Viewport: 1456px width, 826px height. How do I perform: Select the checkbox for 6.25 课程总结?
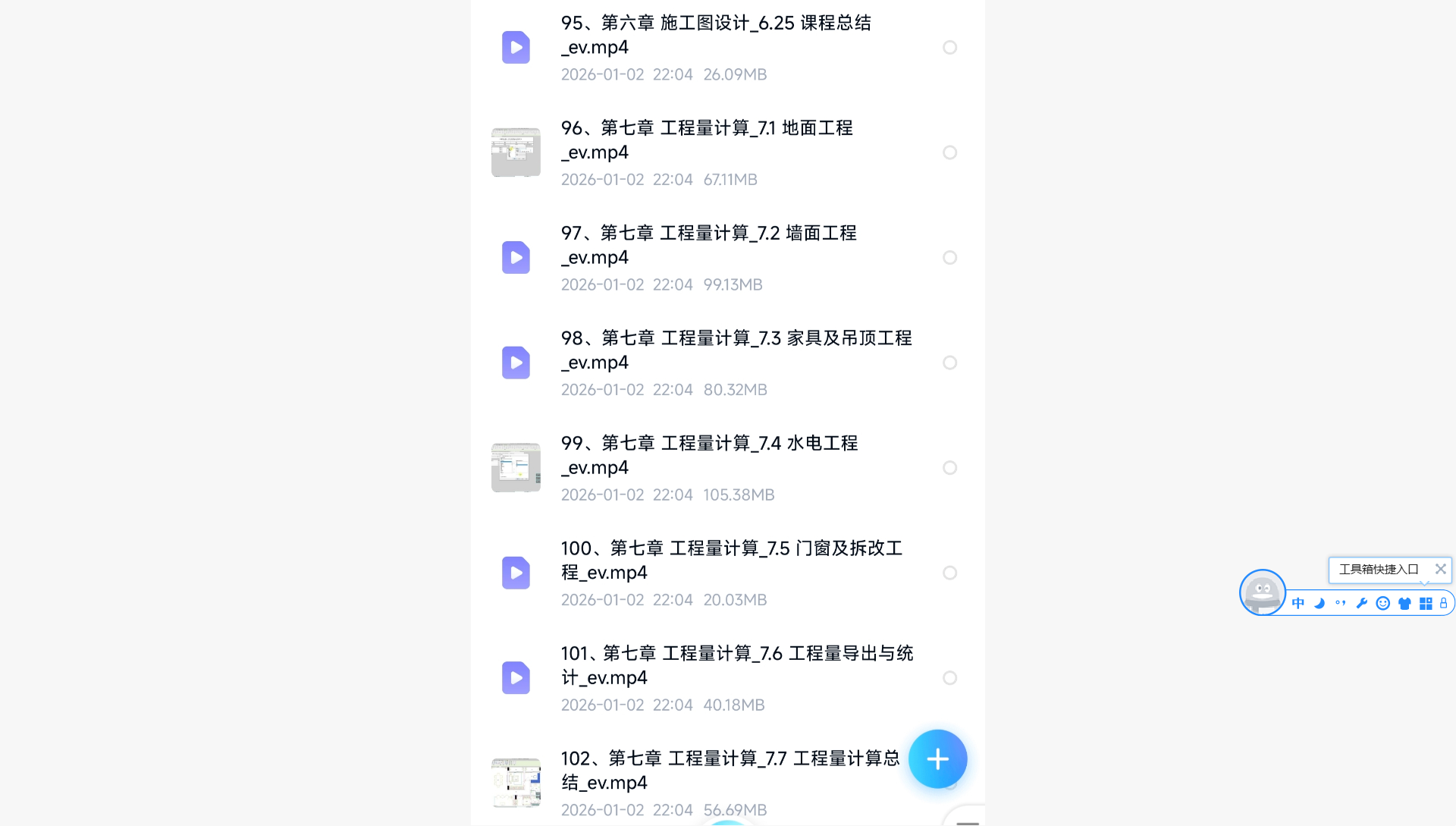(x=949, y=48)
